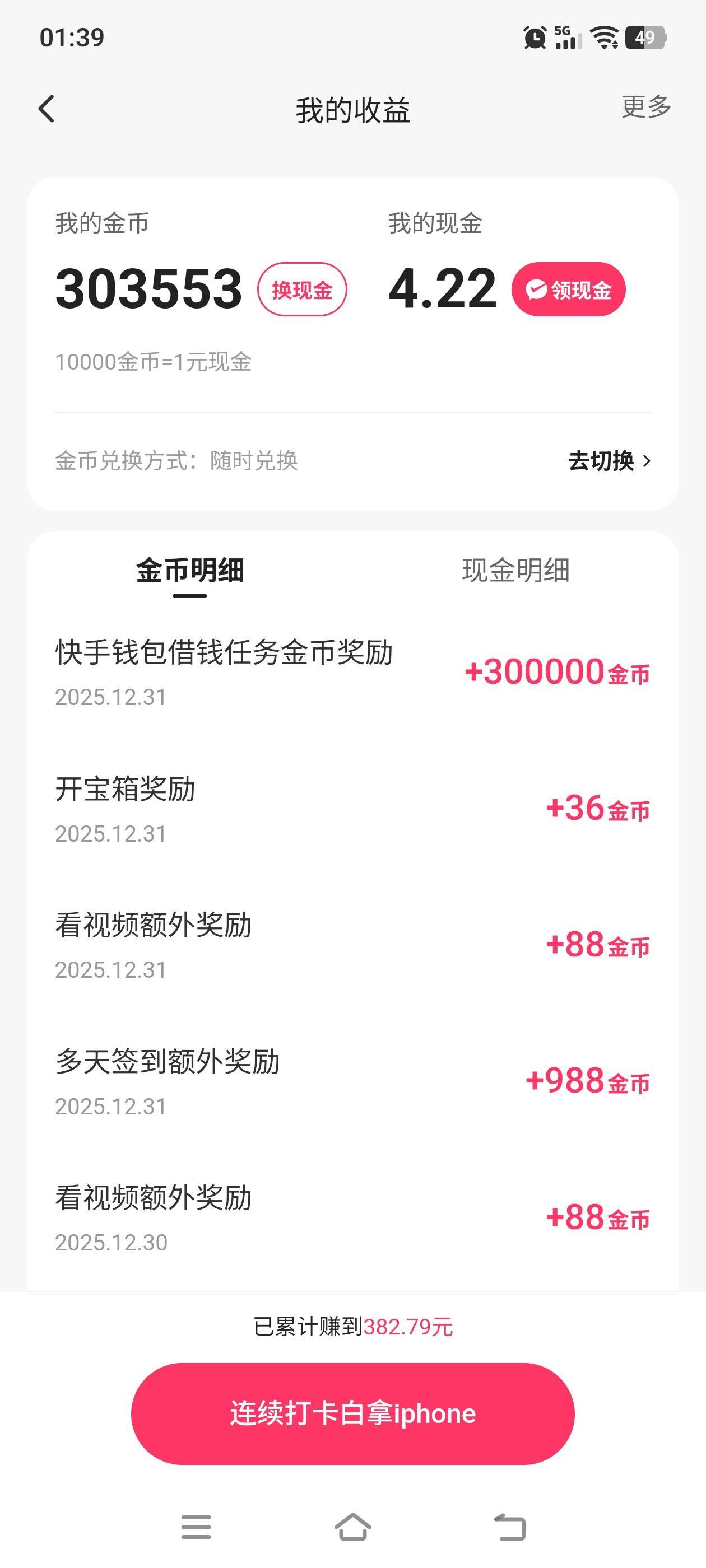Tap 换现金 to exchange coins
706x1568 pixels.
click(301, 290)
